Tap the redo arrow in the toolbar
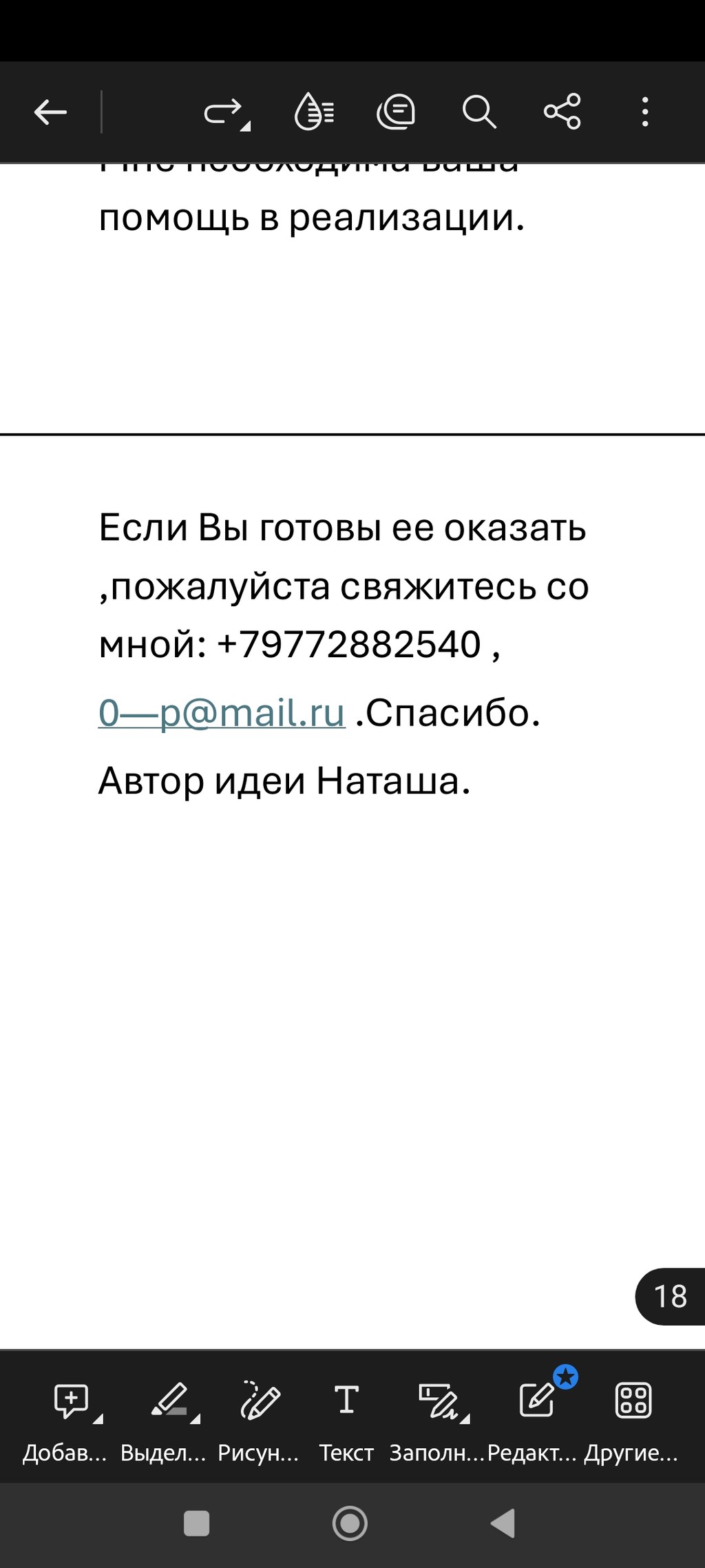 [x=226, y=112]
